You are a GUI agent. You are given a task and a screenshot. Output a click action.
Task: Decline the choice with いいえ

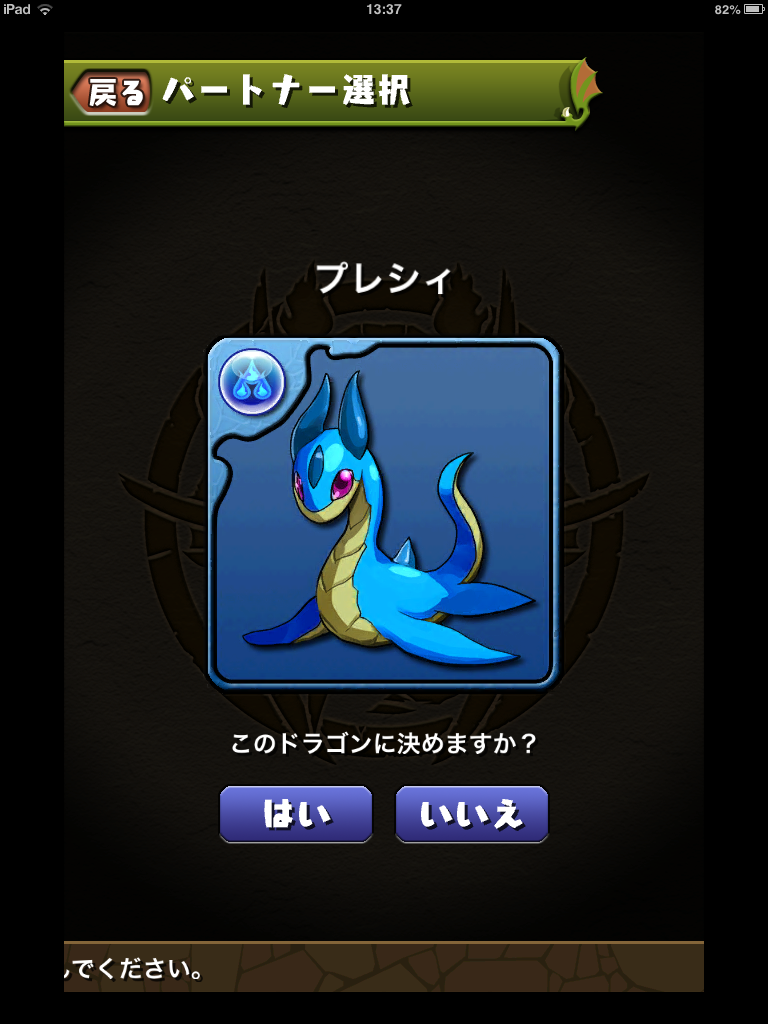pos(472,814)
